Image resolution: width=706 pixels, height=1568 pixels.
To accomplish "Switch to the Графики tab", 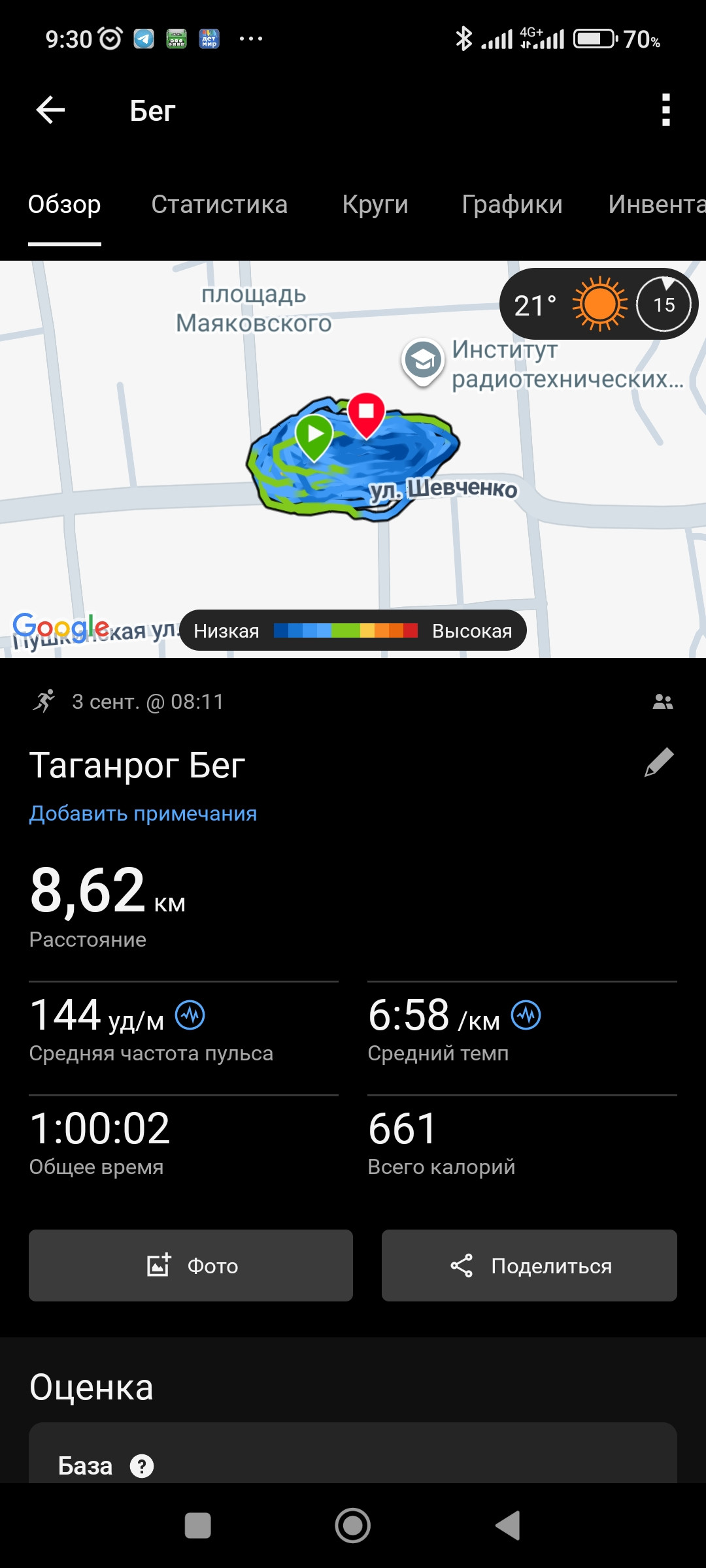I will 512,204.
